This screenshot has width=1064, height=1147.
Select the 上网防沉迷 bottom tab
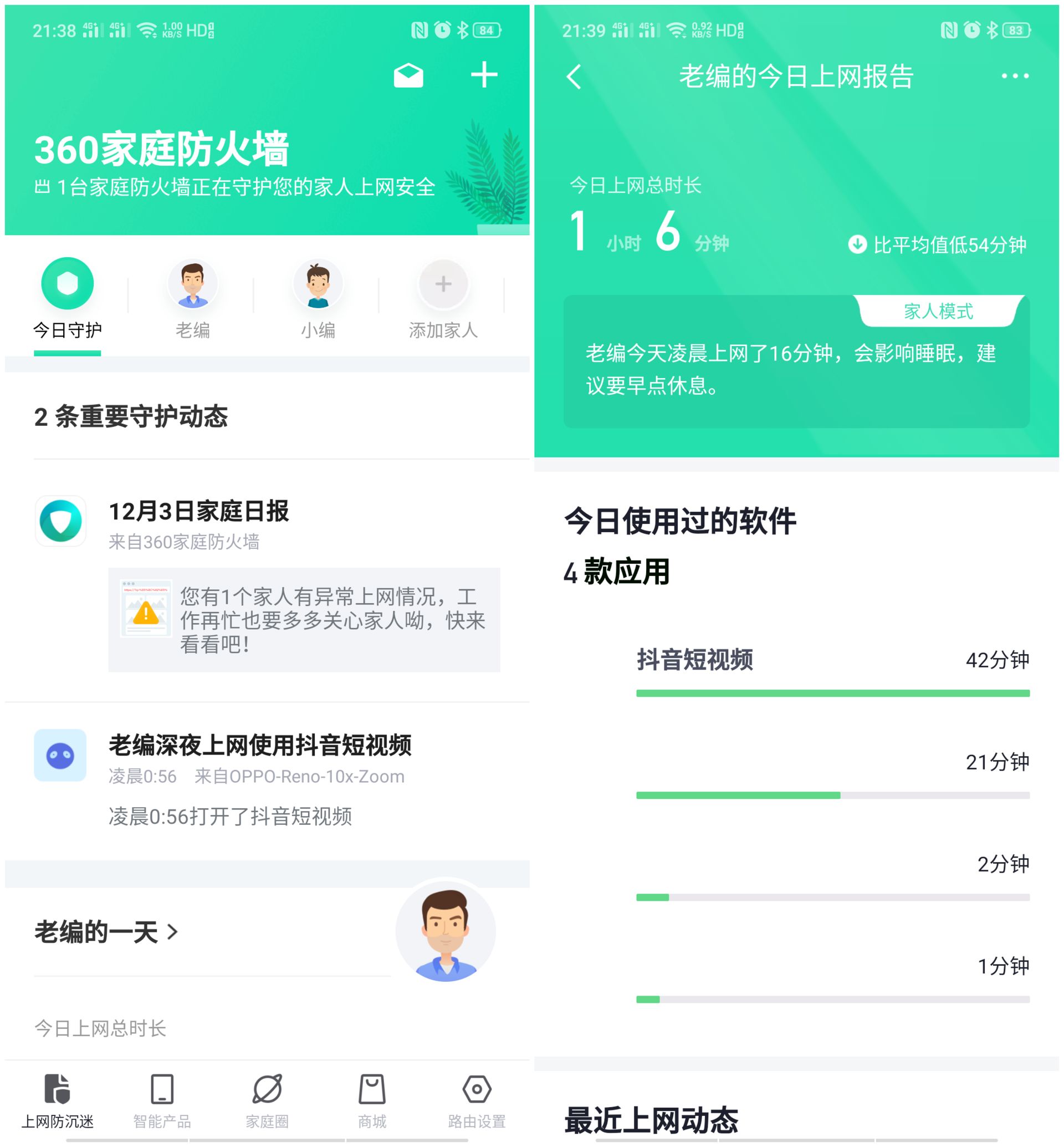[x=57, y=1100]
